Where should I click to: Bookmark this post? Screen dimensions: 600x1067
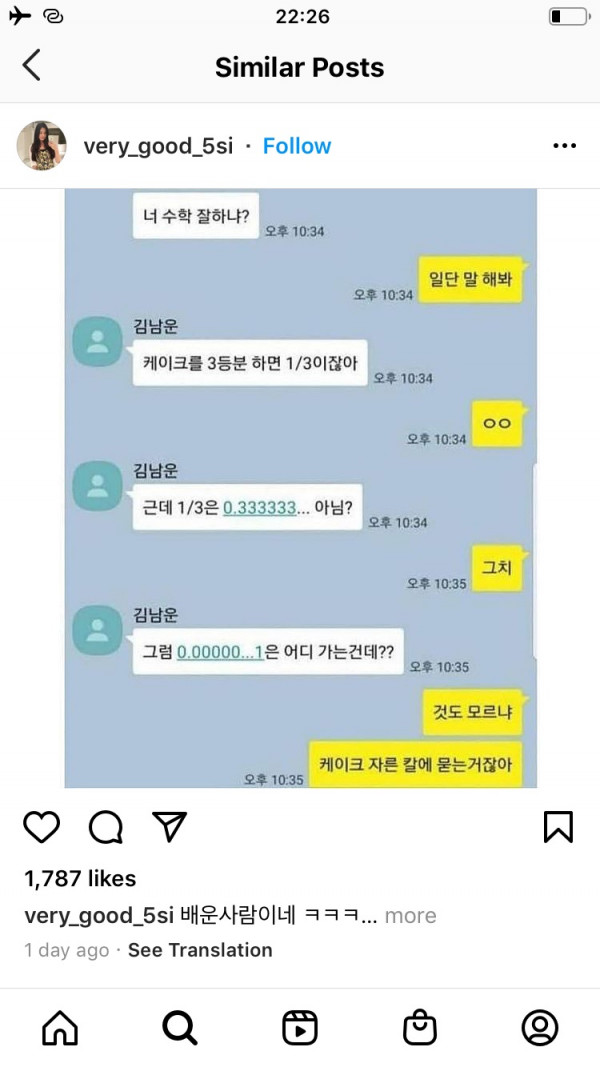tap(557, 826)
